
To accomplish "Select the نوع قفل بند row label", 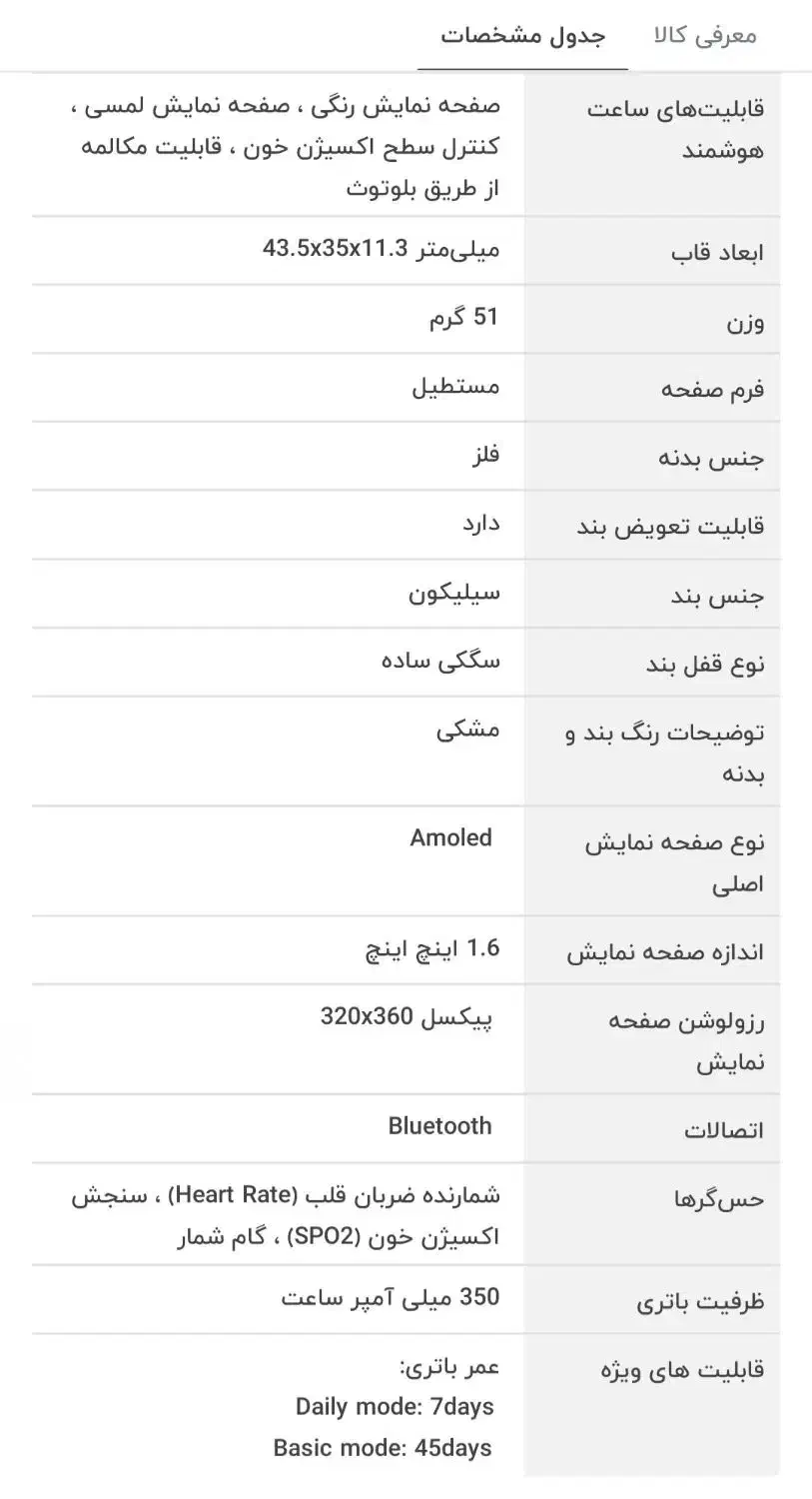I will pos(696,659).
